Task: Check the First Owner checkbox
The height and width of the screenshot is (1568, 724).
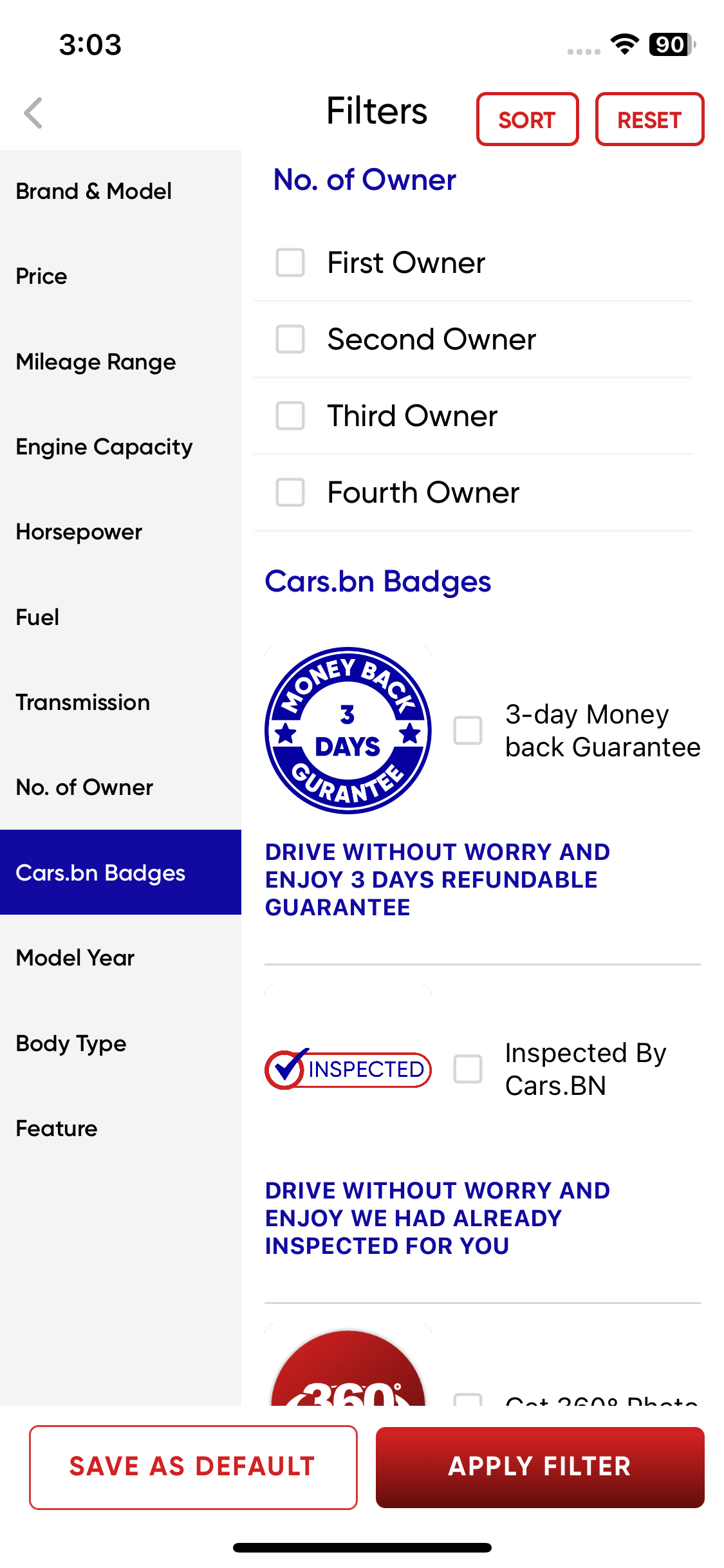Action: coord(290,263)
